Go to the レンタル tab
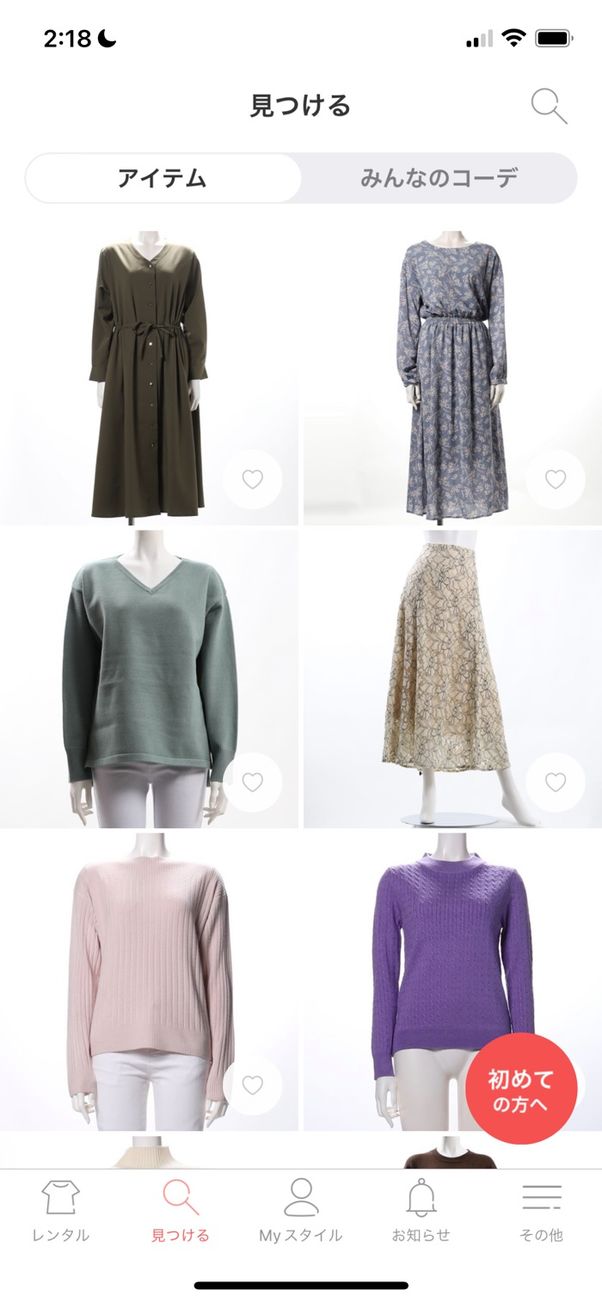Image resolution: width=602 pixels, height=1302 pixels. coord(60,1210)
